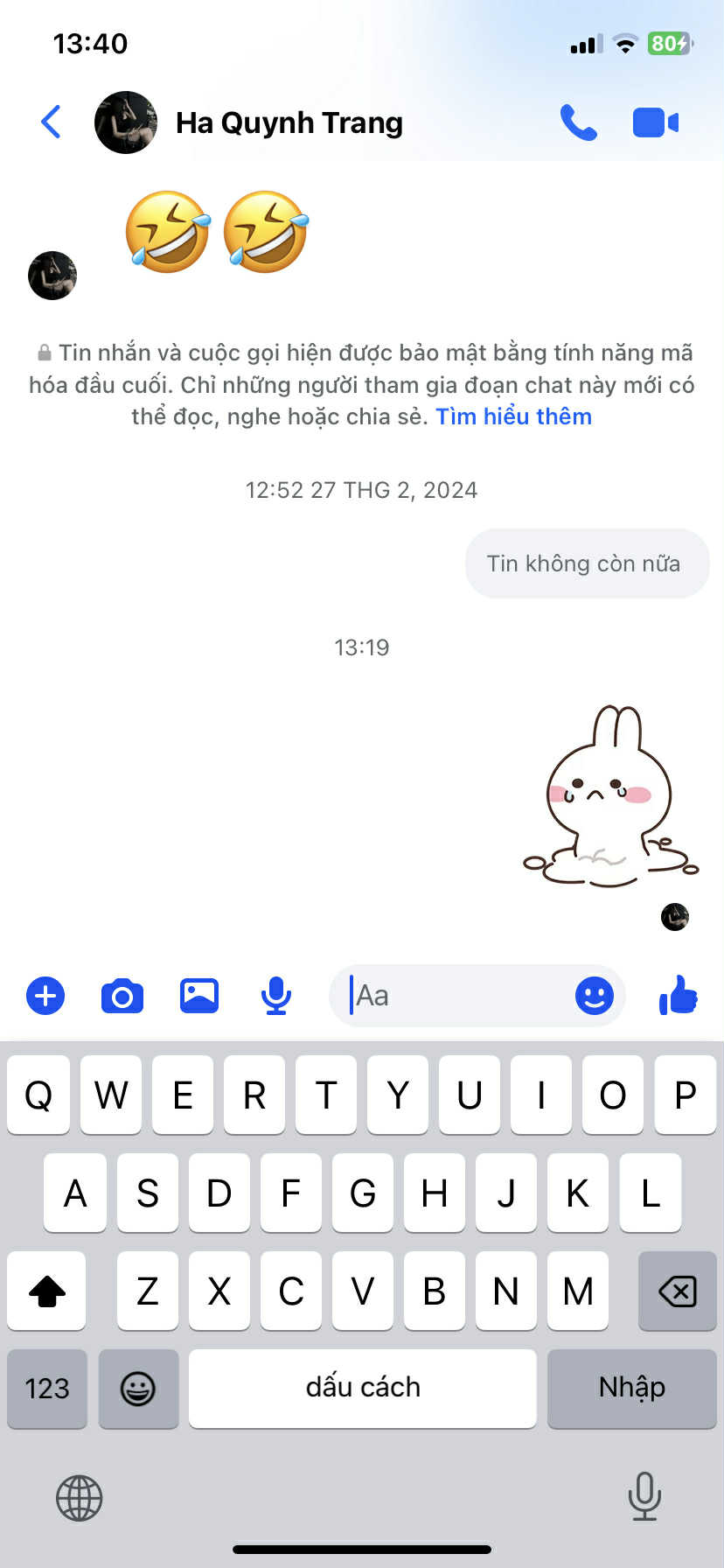The height and width of the screenshot is (1568, 724).
Task: Go back to the chat list
Action: tap(52, 122)
